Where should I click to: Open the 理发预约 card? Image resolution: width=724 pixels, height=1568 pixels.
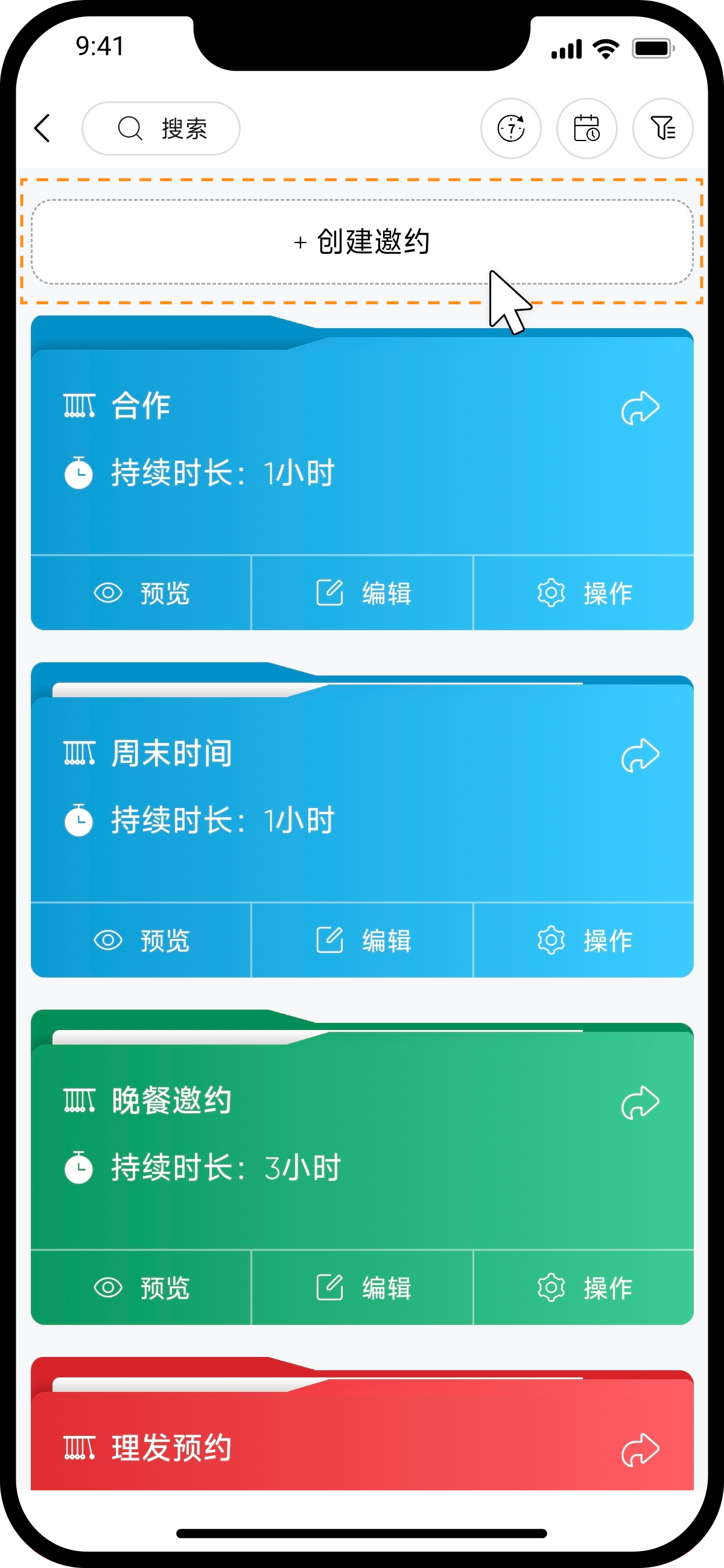pyautogui.click(x=305, y=1449)
